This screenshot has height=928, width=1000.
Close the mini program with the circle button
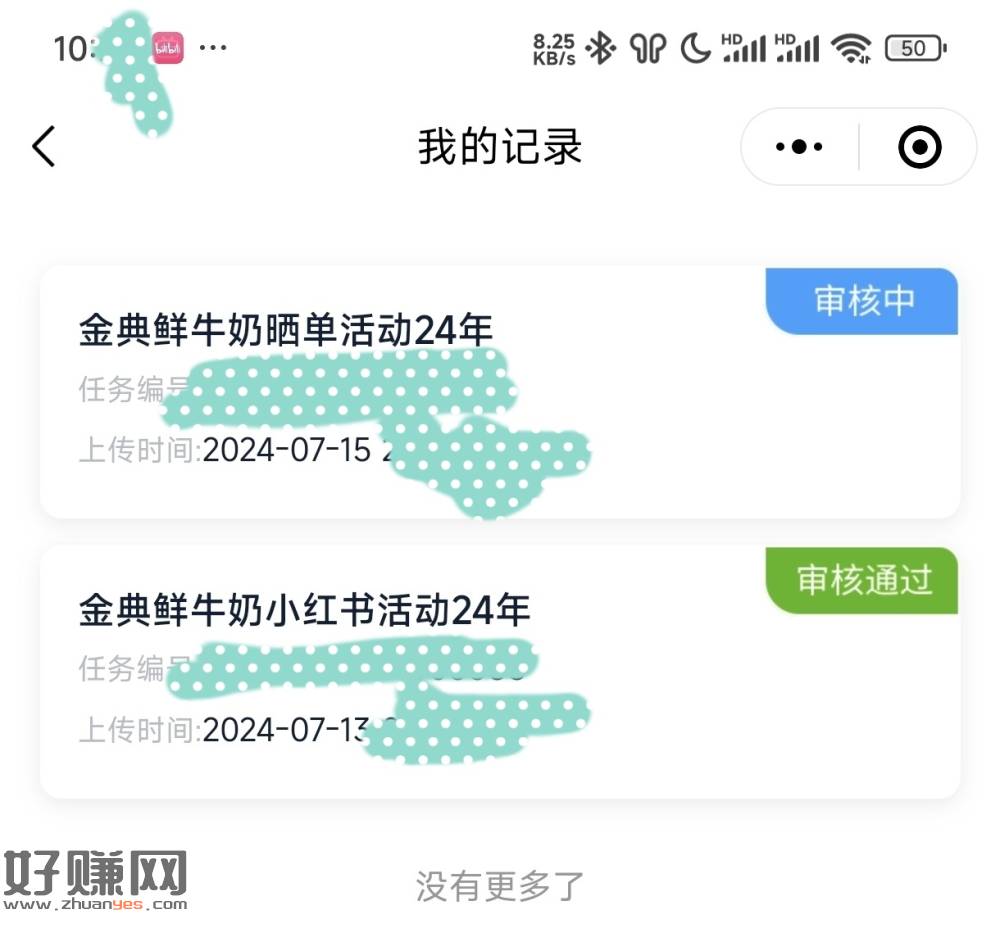click(919, 147)
